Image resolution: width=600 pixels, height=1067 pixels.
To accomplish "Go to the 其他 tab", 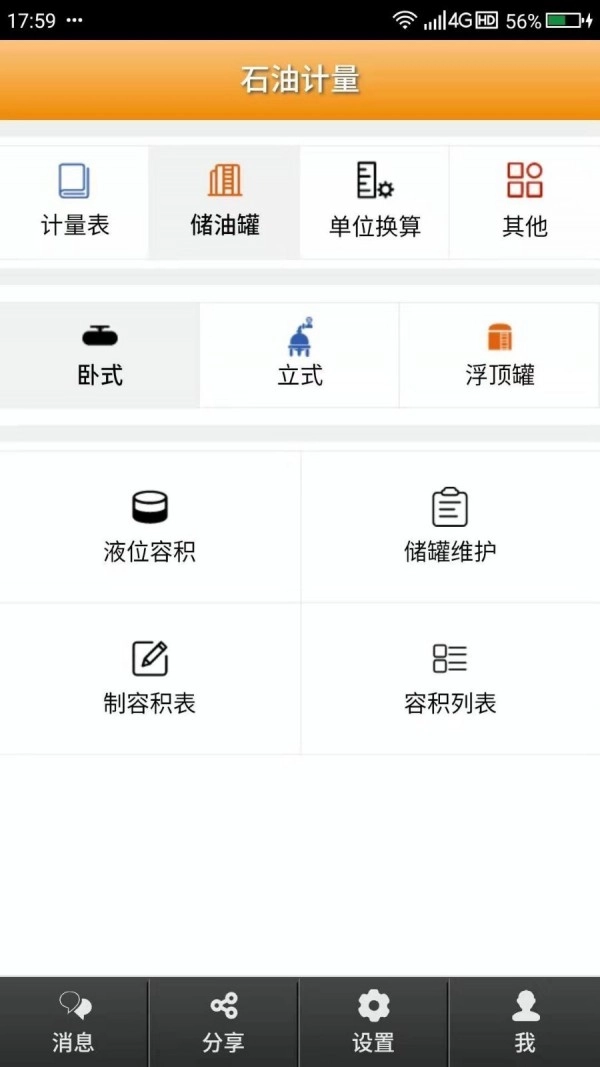I will 524,202.
